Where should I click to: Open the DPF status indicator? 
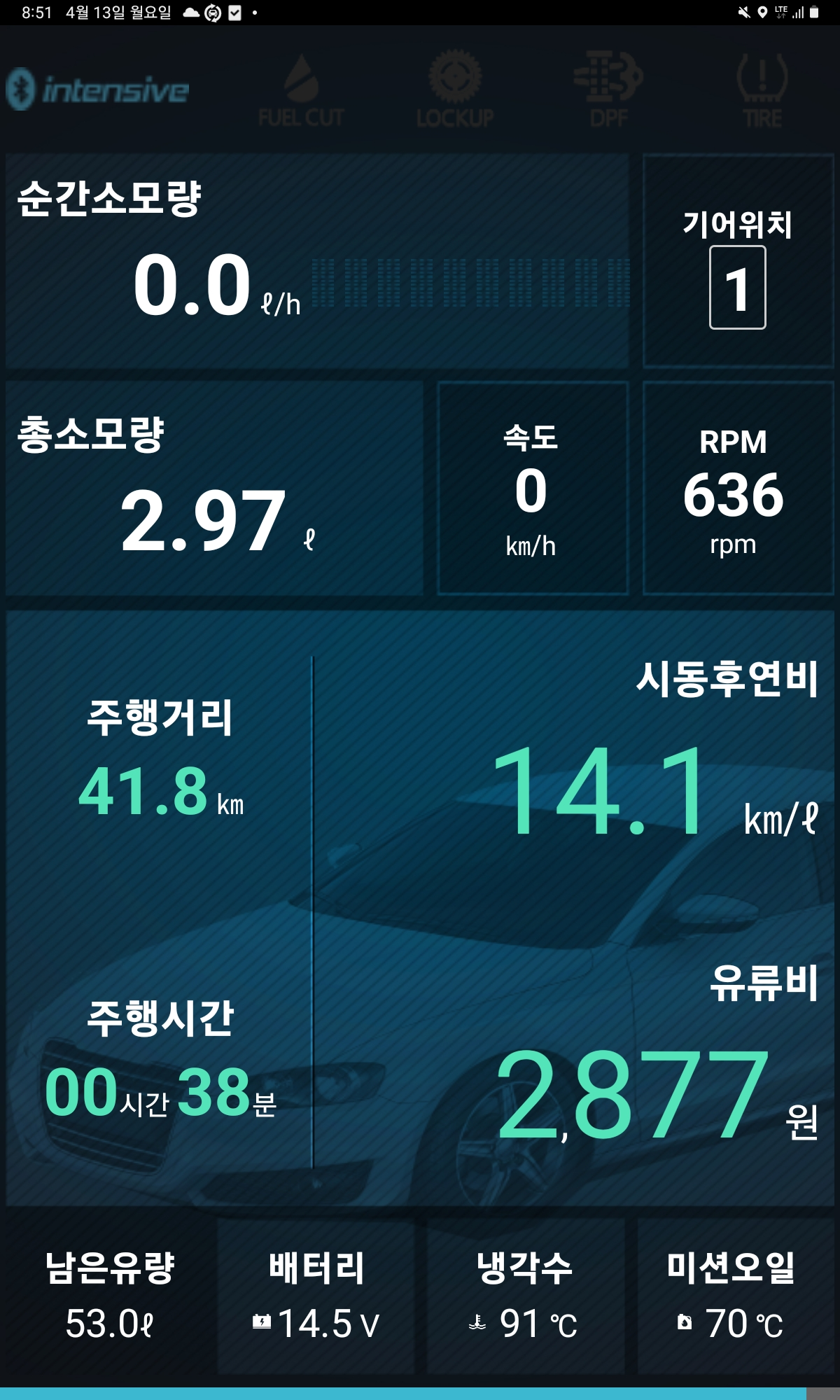click(x=608, y=89)
